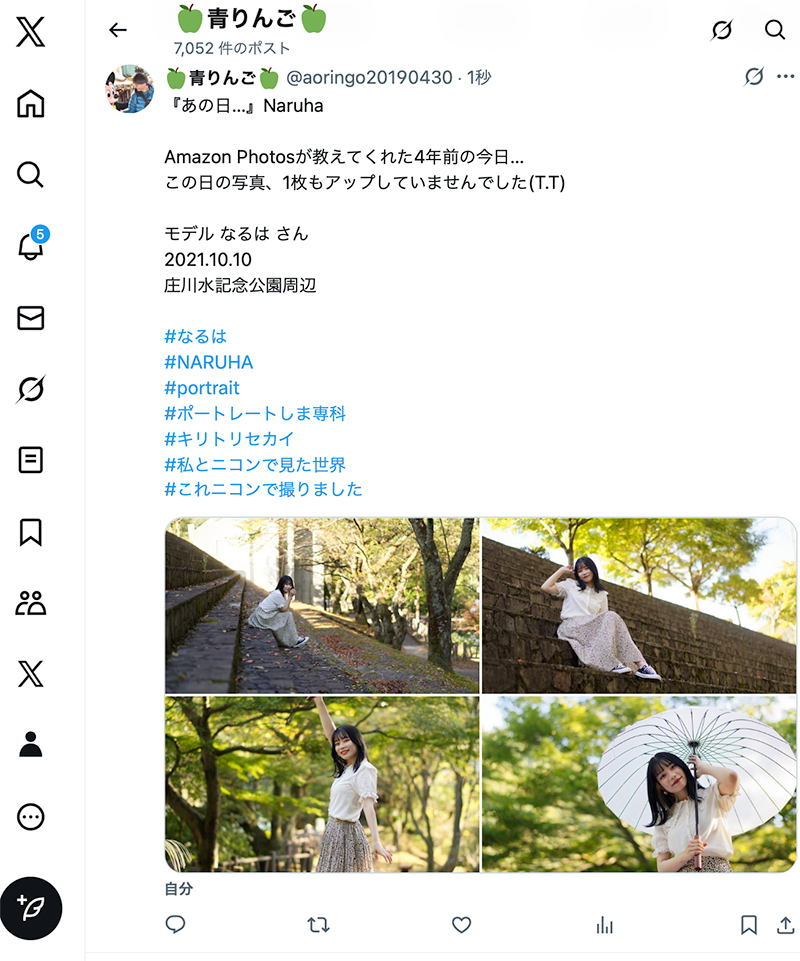Reply to the post
800x961 pixels.
click(176, 925)
